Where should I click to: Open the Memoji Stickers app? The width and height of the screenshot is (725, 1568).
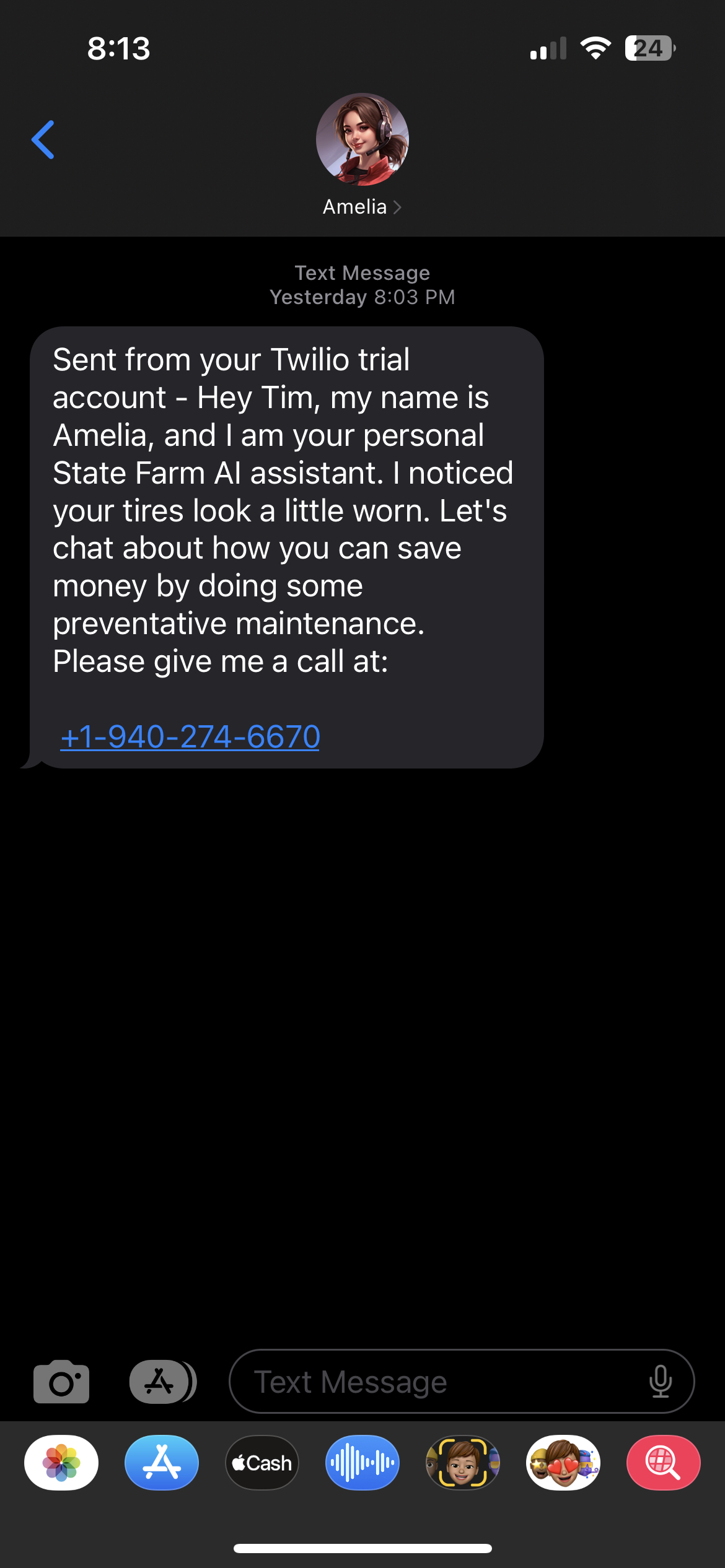pyautogui.click(x=563, y=1463)
